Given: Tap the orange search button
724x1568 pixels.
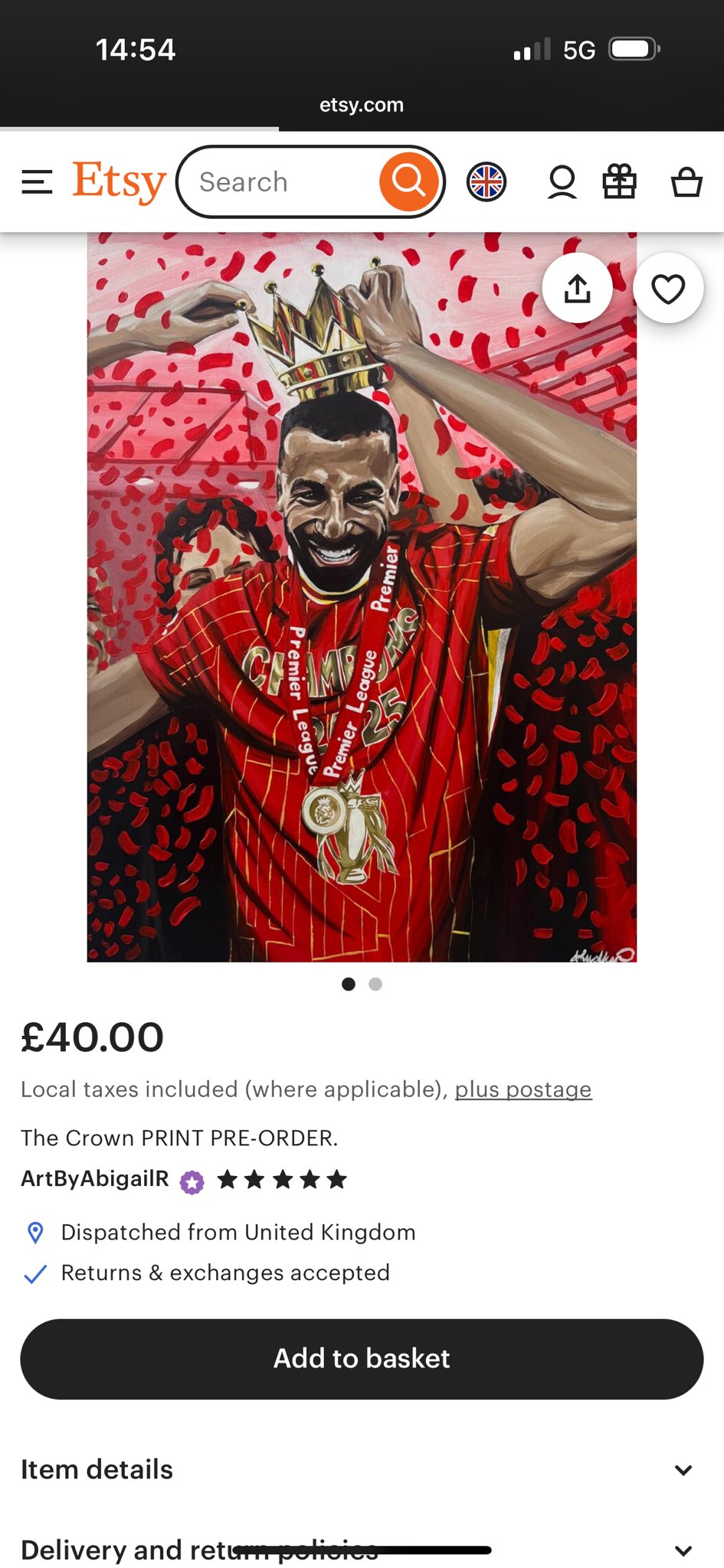Looking at the screenshot, I should coord(408,181).
